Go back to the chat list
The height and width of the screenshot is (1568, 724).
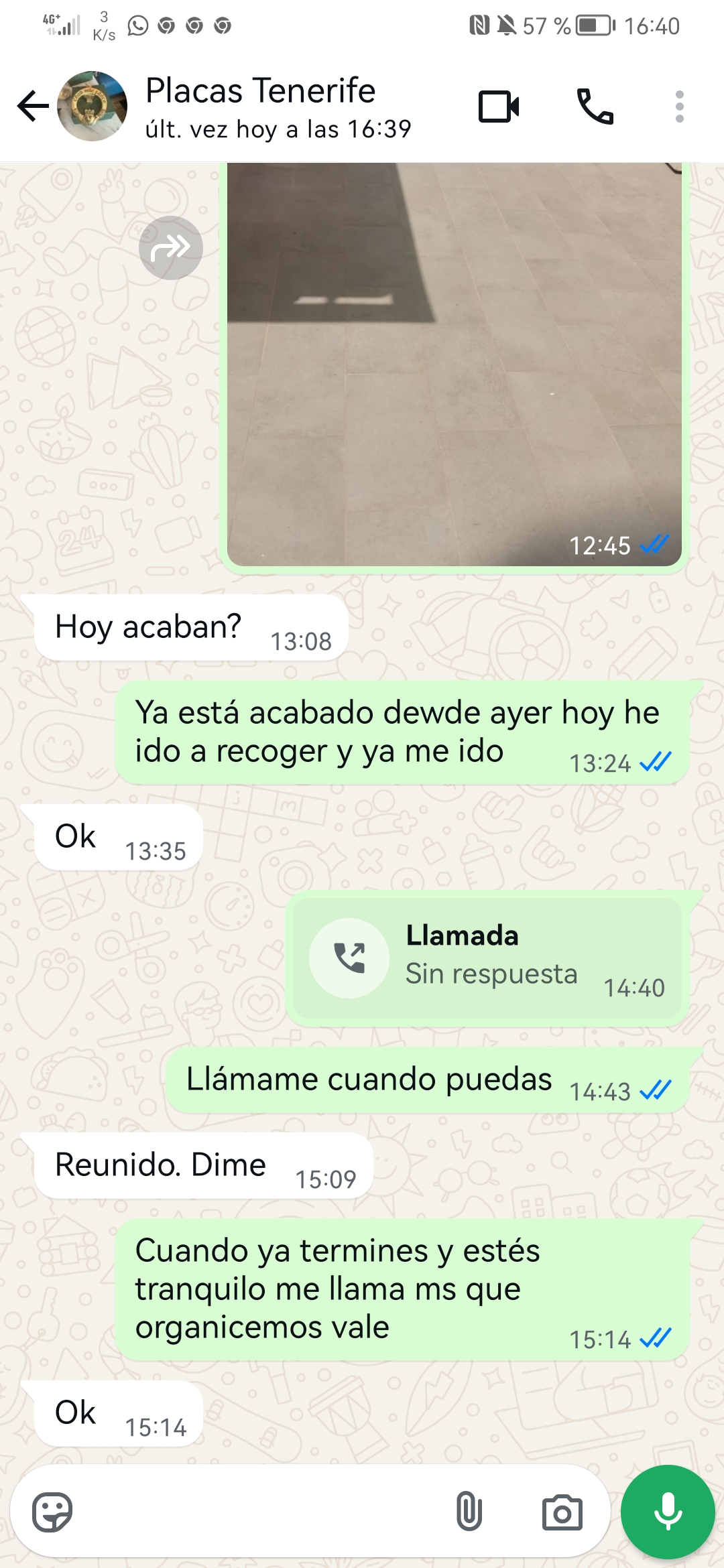[33, 107]
